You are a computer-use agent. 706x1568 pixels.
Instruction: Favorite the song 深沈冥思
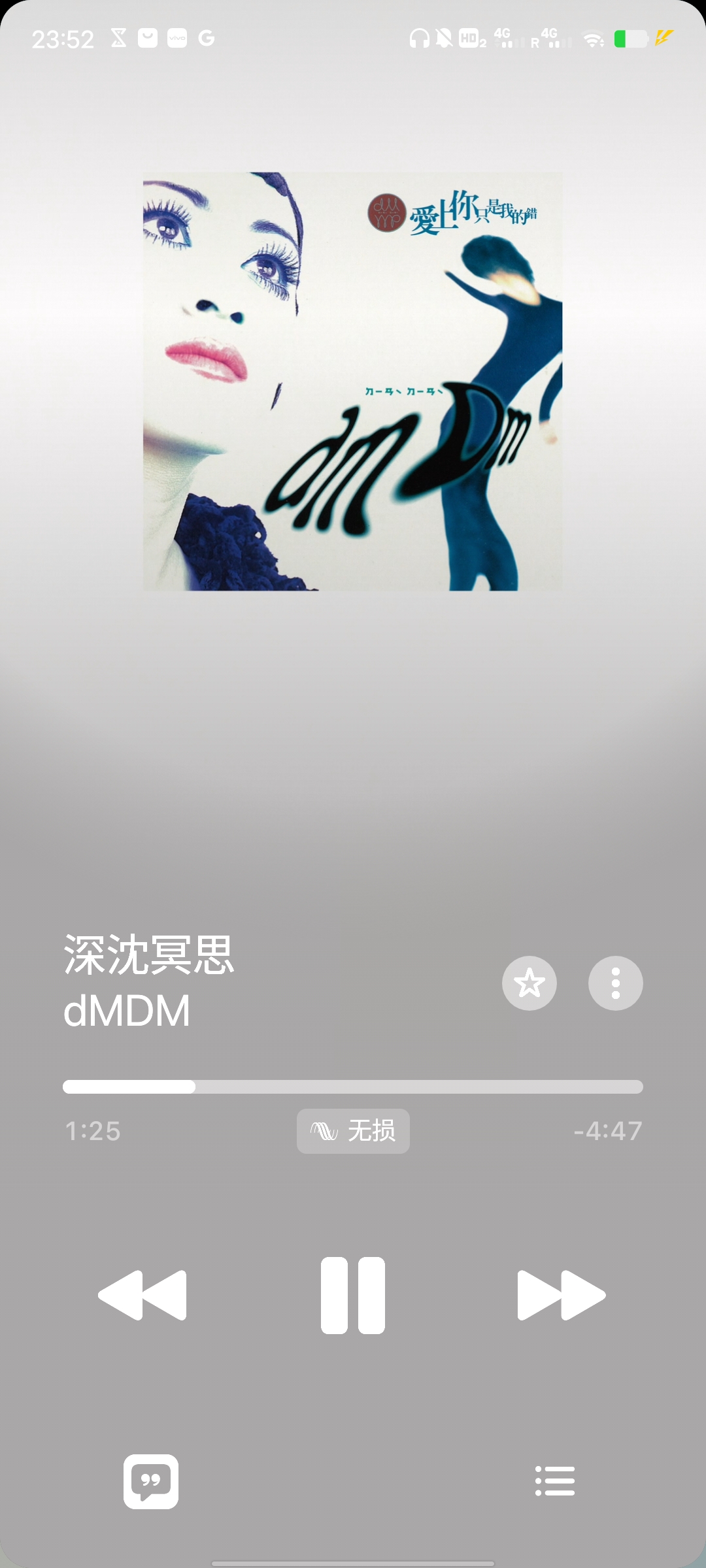coord(529,983)
